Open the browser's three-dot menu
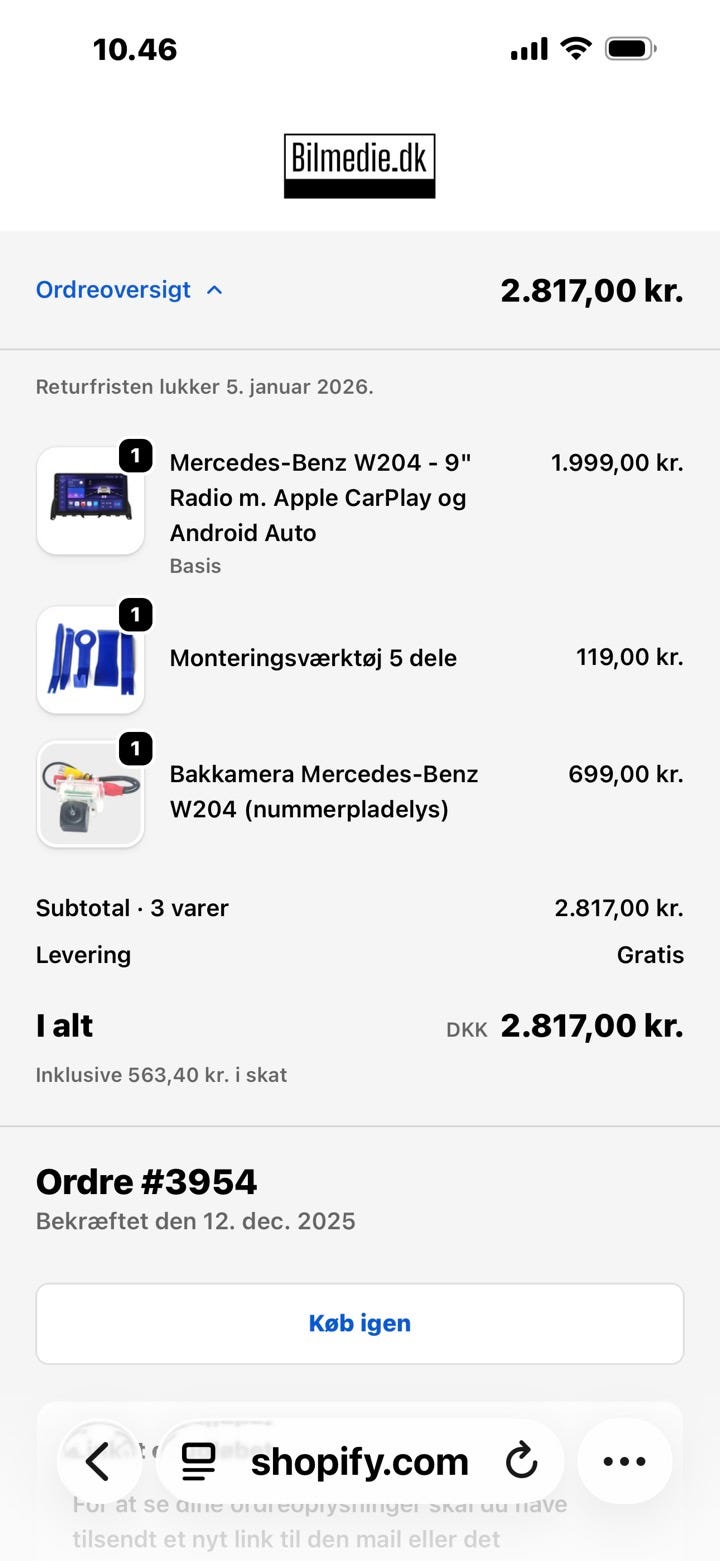 click(x=624, y=1462)
